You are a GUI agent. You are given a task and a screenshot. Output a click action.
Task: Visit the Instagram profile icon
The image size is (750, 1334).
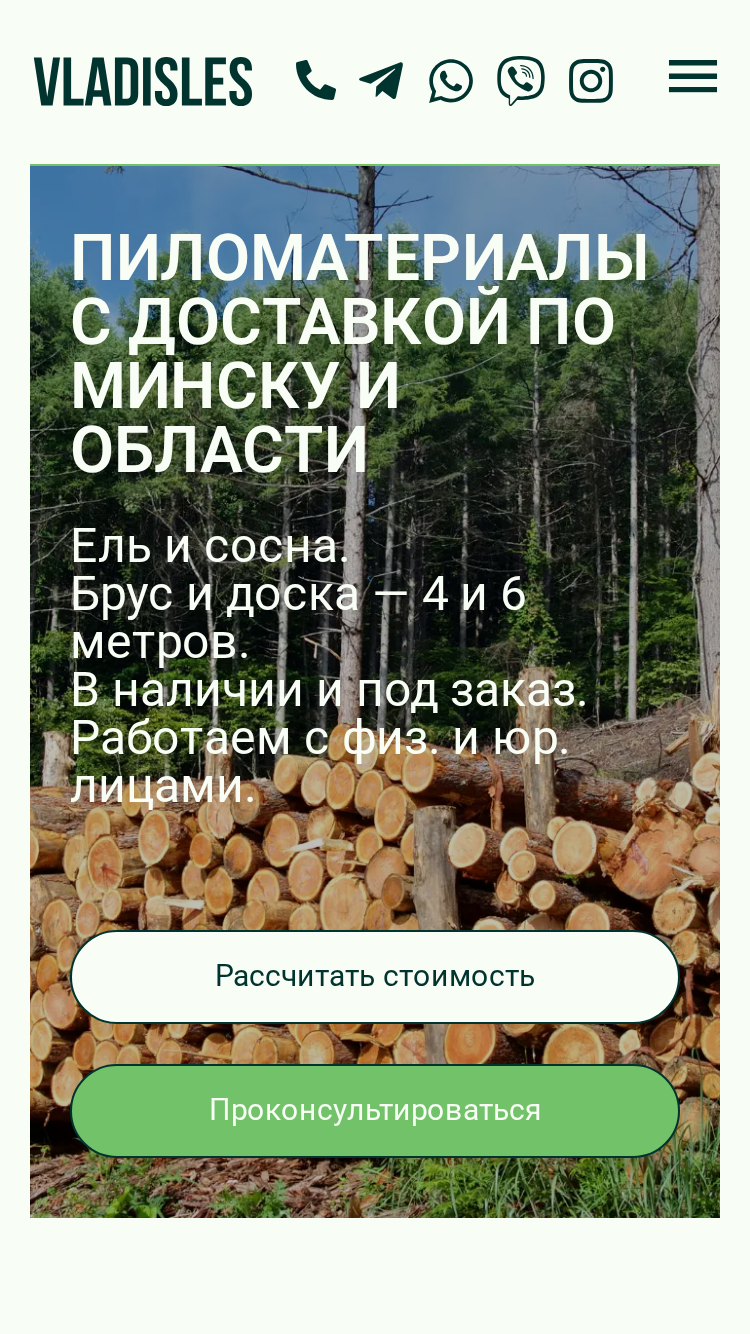591,81
